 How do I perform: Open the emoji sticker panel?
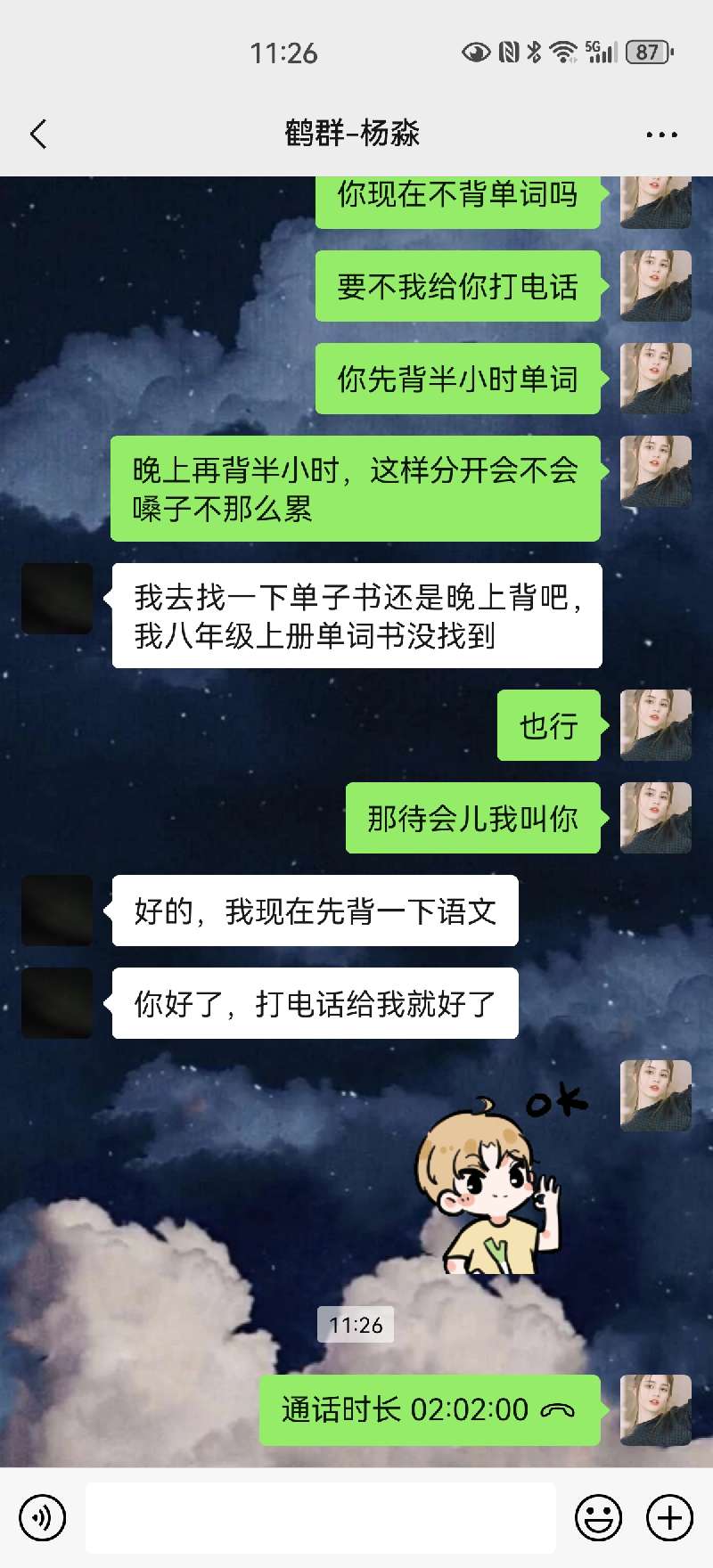598,1517
